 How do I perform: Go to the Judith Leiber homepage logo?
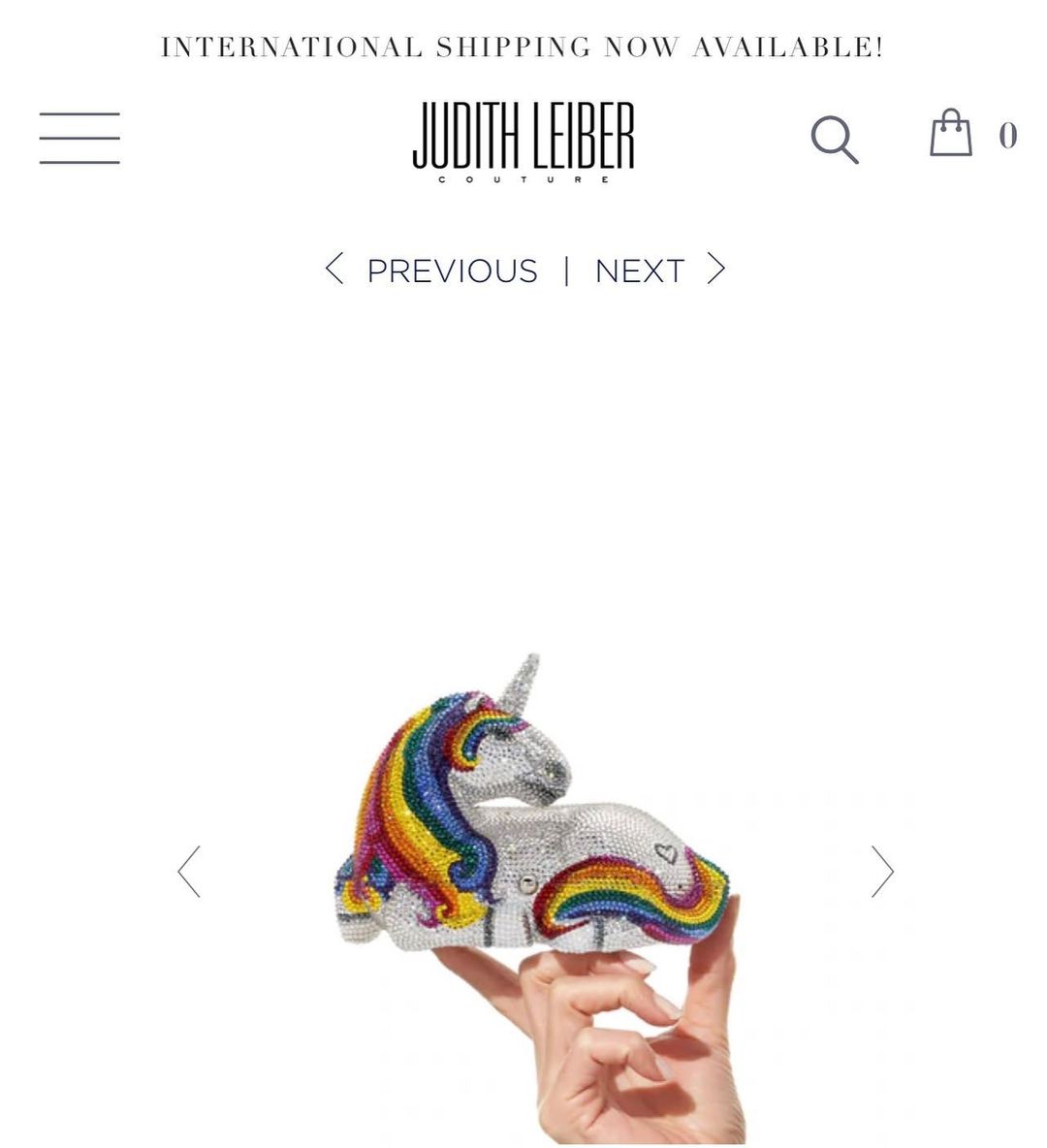[x=523, y=140]
